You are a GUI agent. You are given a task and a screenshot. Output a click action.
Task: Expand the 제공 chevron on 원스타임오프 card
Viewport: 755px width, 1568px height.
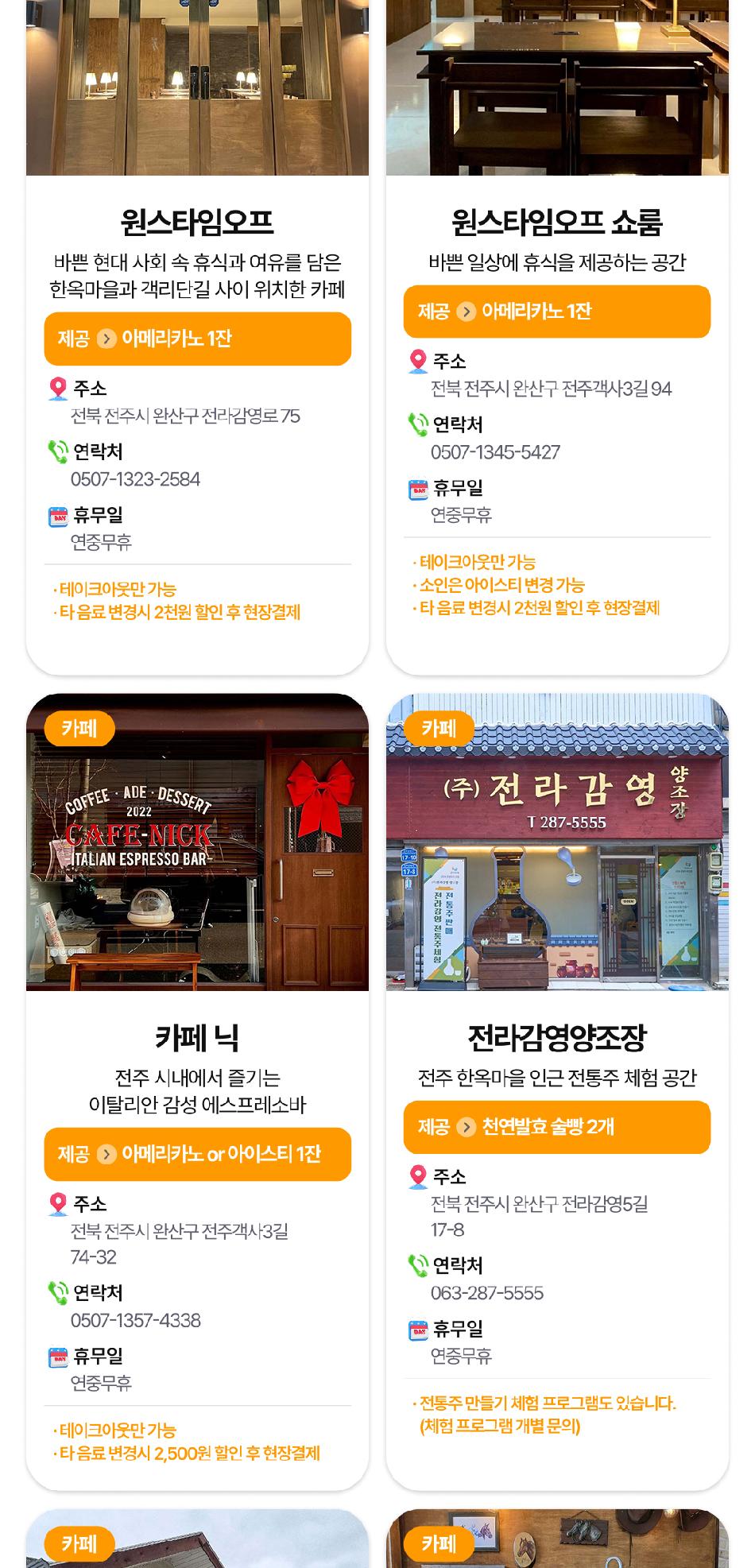pyautogui.click(x=108, y=339)
